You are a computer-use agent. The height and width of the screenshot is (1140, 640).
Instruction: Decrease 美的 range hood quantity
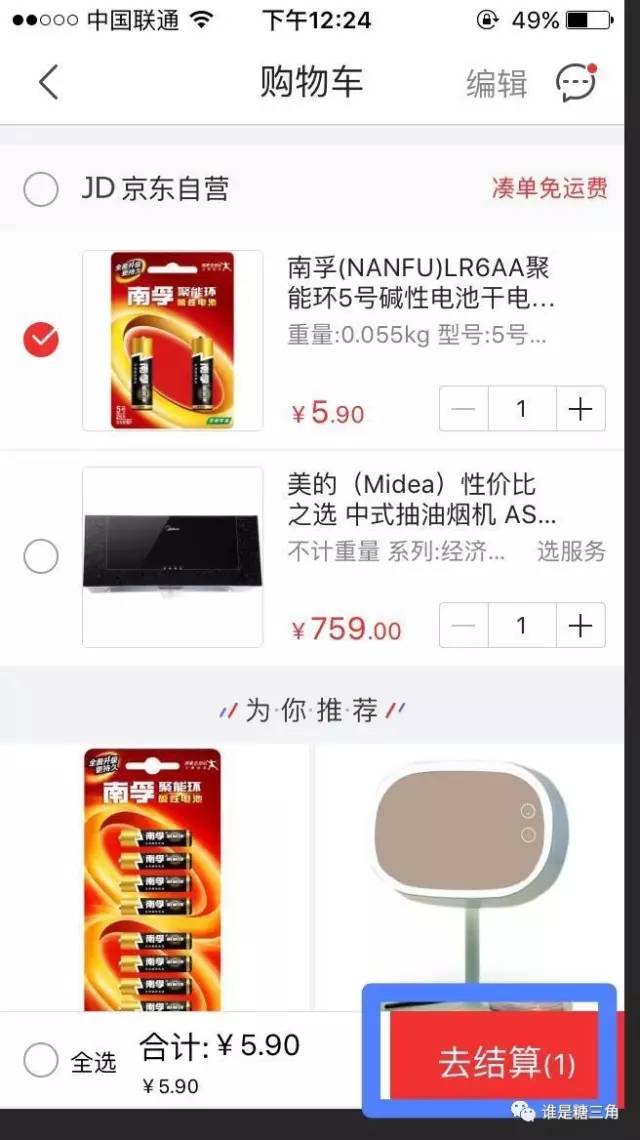pos(463,625)
